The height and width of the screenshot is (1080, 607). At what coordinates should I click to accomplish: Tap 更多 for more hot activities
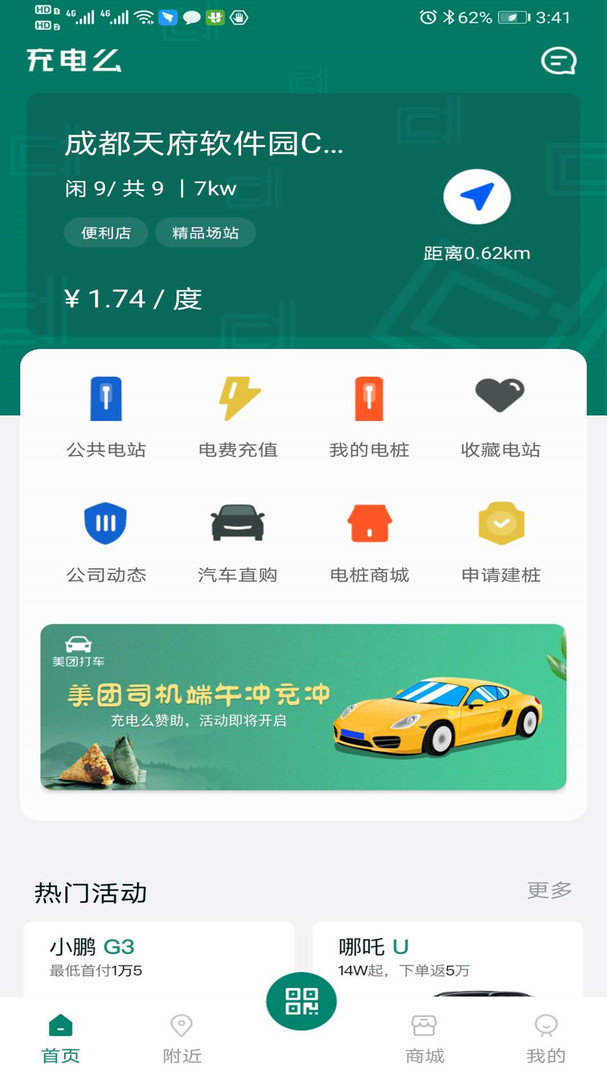pyautogui.click(x=549, y=890)
